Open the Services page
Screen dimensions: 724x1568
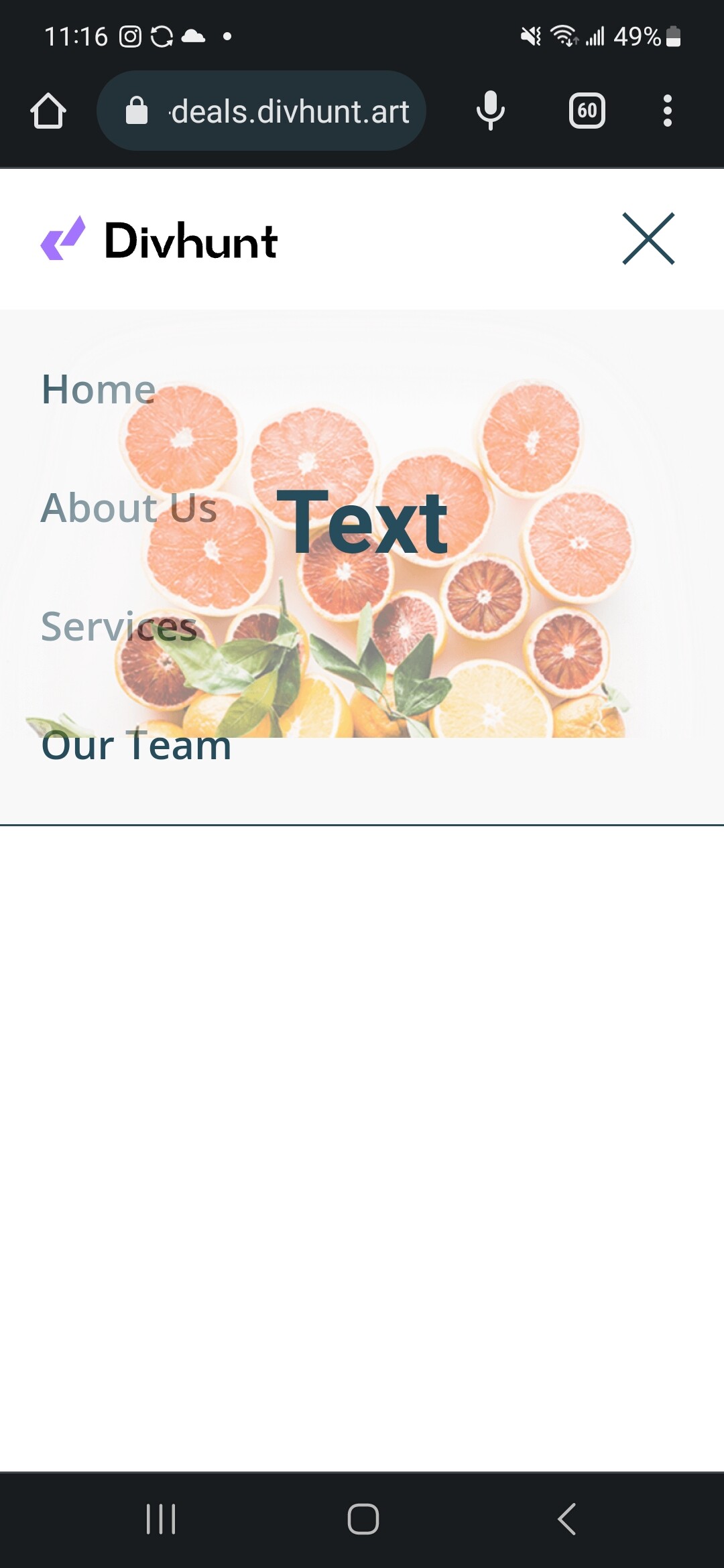pos(119,627)
